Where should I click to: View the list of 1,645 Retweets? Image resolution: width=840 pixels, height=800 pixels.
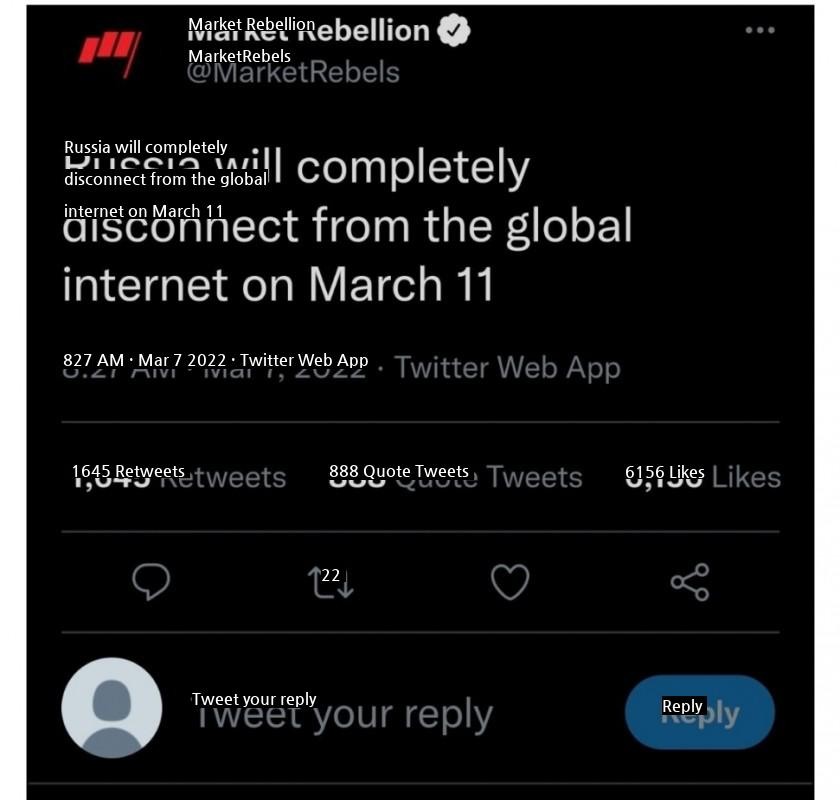tap(179, 477)
